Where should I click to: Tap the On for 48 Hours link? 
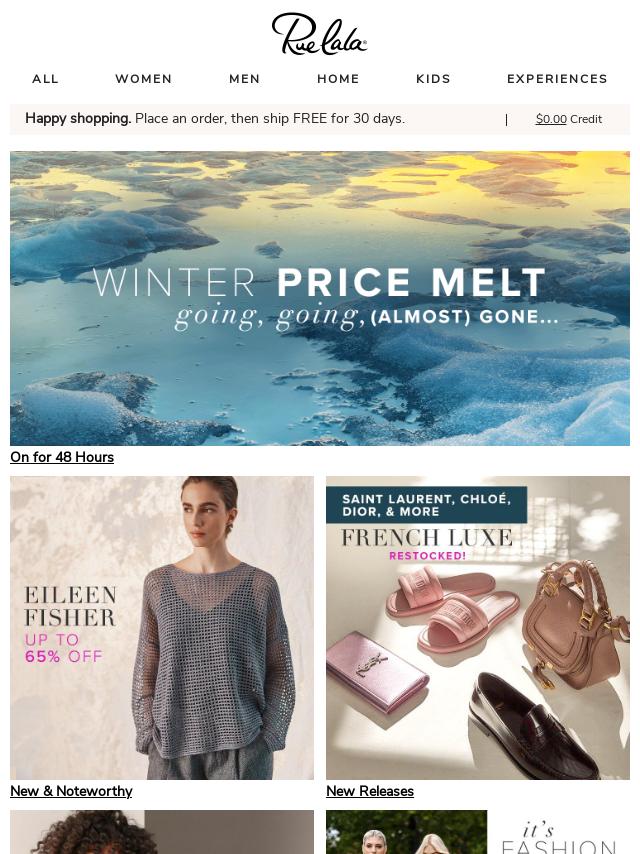62,457
